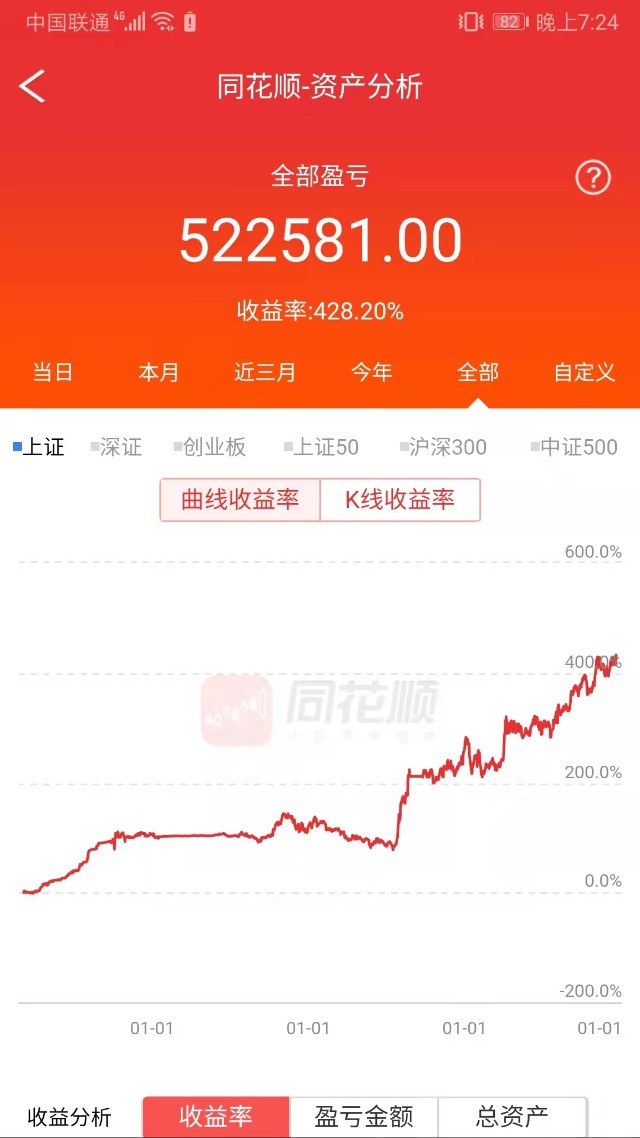Image resolution: width=640 pixels, height=1138 pixels.
Task: Select the 收益率 analysis tab
Action: point(216,1116)
